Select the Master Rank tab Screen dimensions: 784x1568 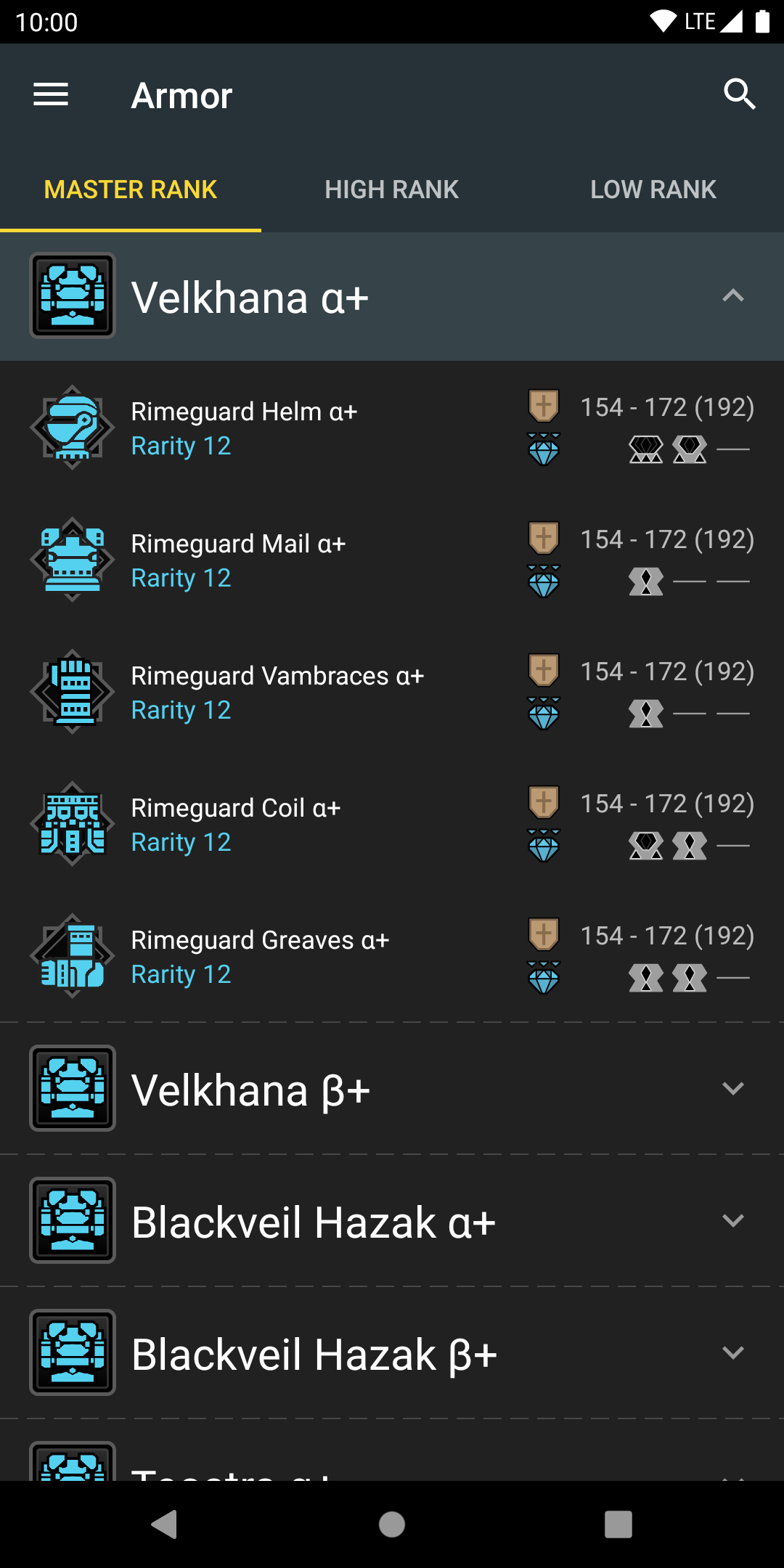point(131,189)
